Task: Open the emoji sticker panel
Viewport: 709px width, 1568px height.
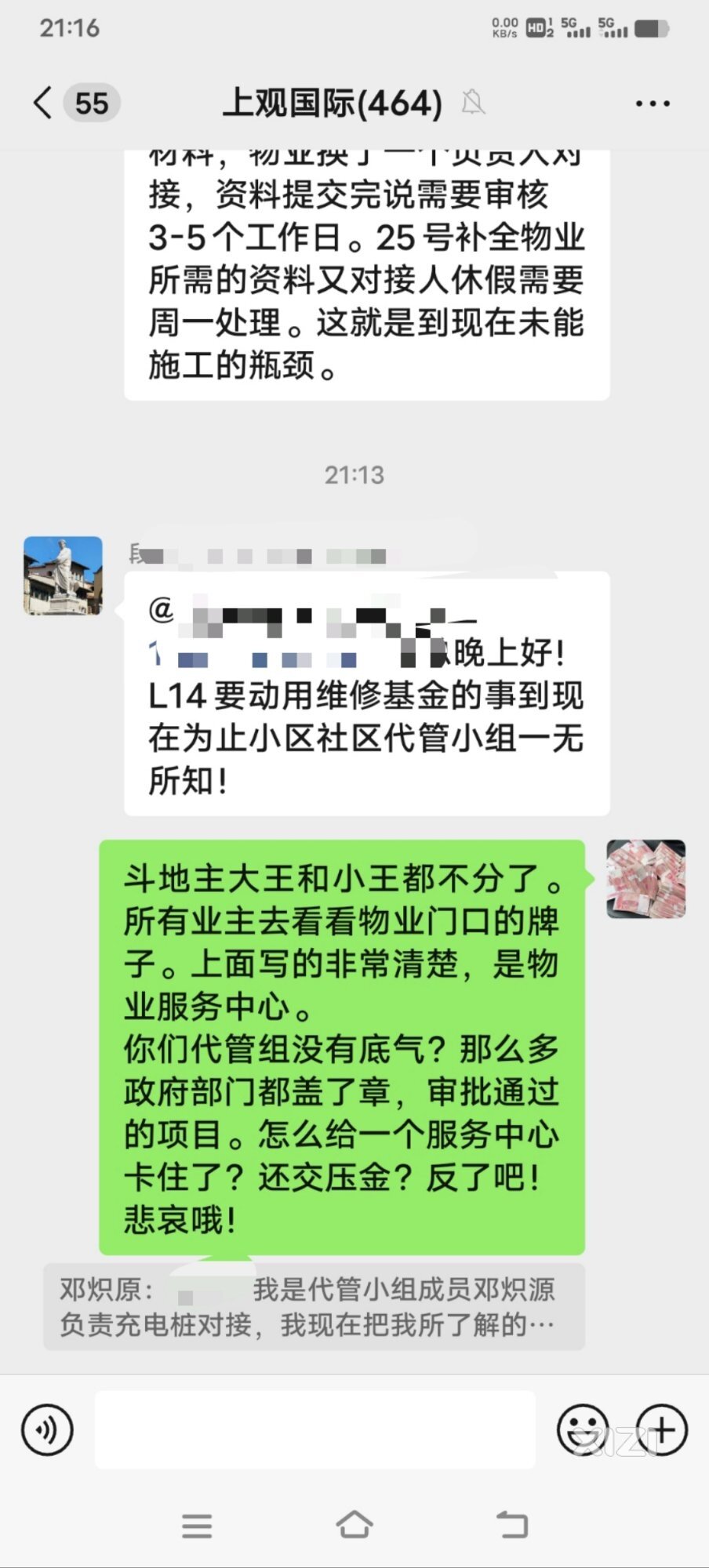Action: click(583, 1429)
